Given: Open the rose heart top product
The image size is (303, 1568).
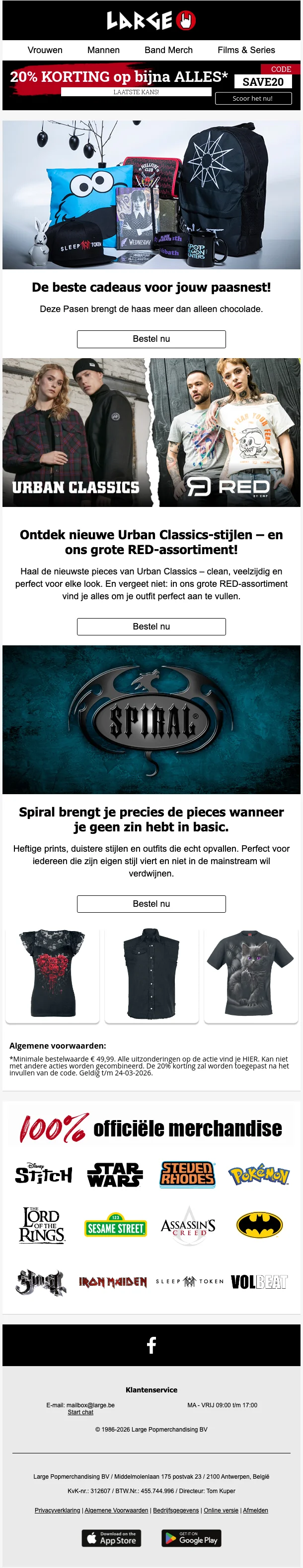Looking at the screenshot, I should coord(52,973).
